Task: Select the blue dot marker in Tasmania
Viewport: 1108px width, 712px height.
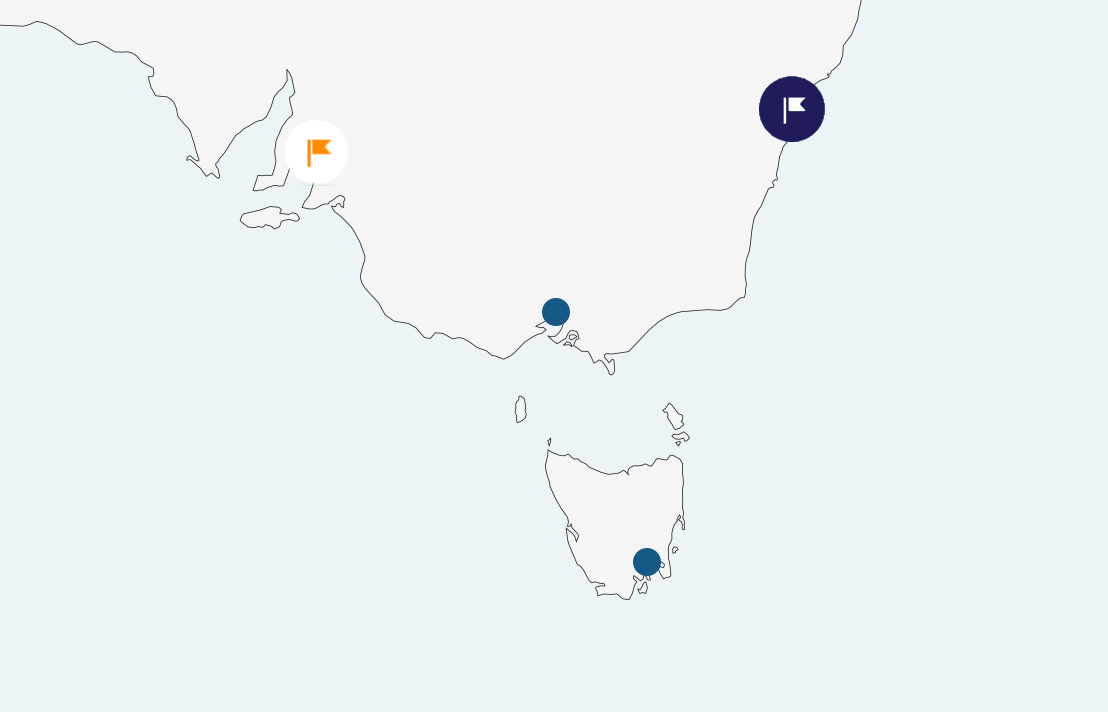Action: [x=647, y=562]
